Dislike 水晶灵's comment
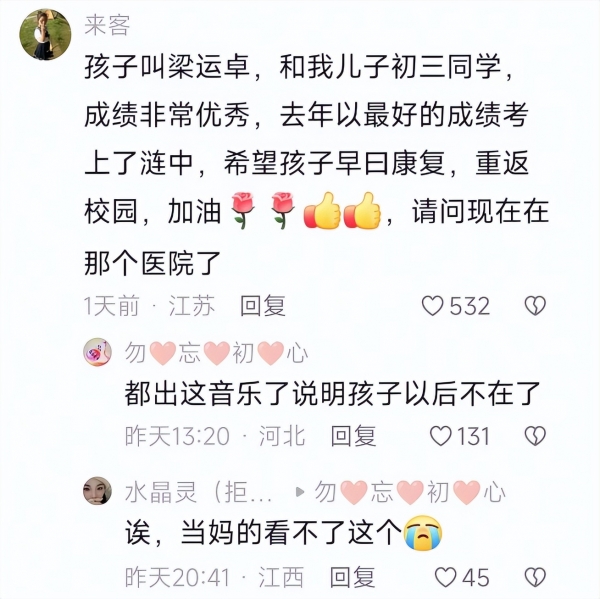 537,577
